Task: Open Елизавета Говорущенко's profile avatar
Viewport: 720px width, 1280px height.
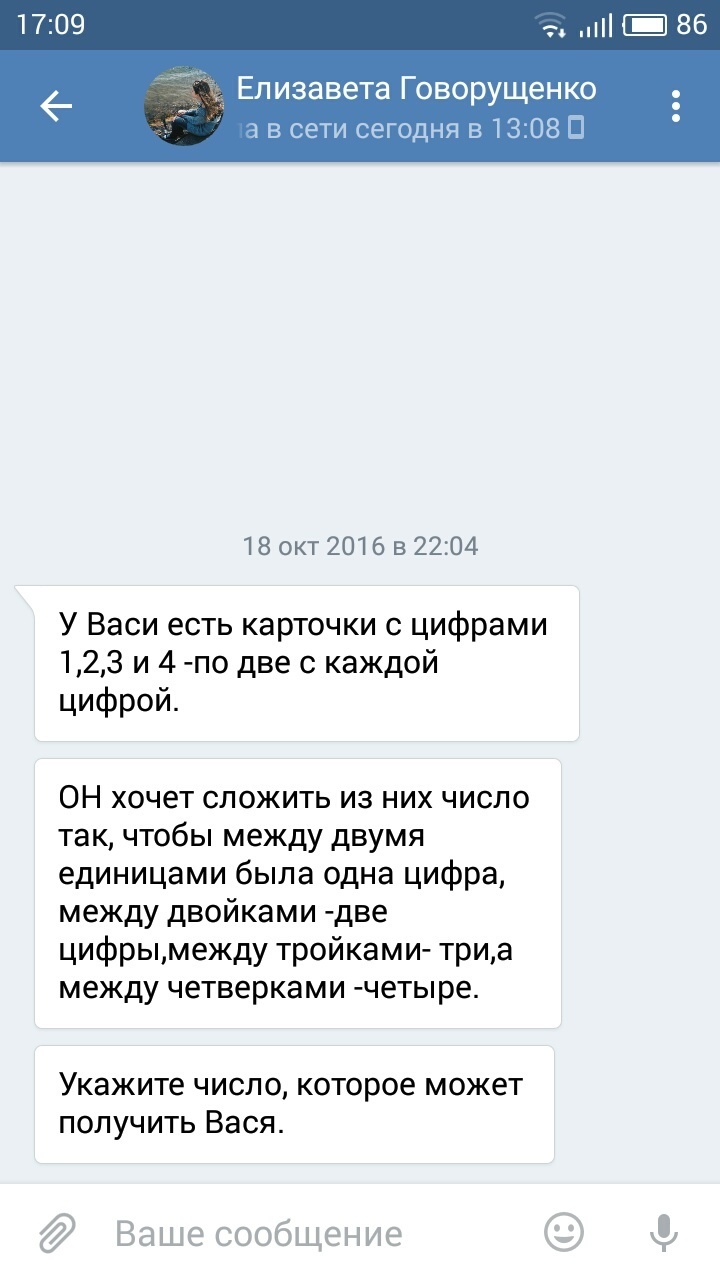Action: [184, 107]
